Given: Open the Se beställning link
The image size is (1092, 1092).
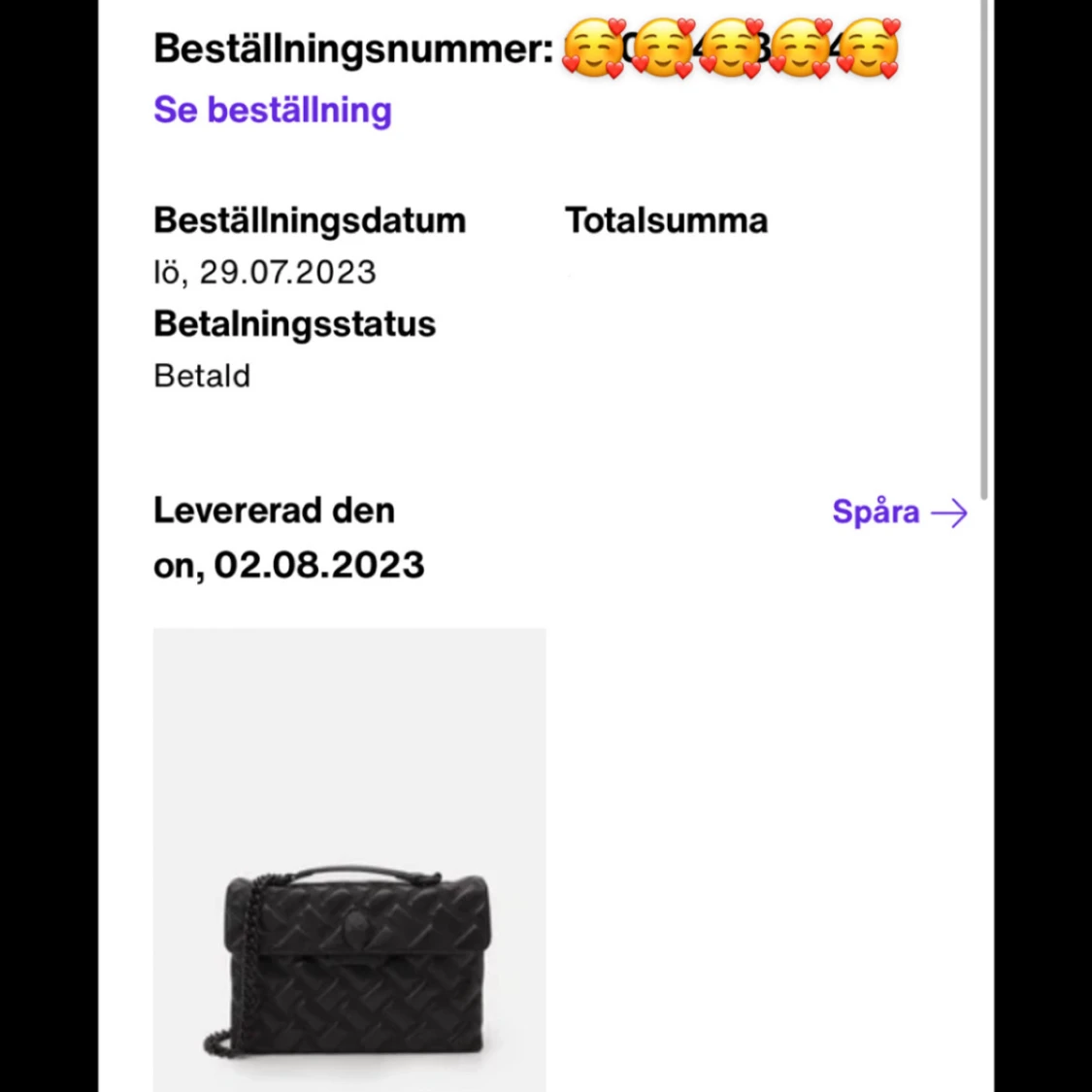Looking at the screenshot, I should click(x=273, y=111).
